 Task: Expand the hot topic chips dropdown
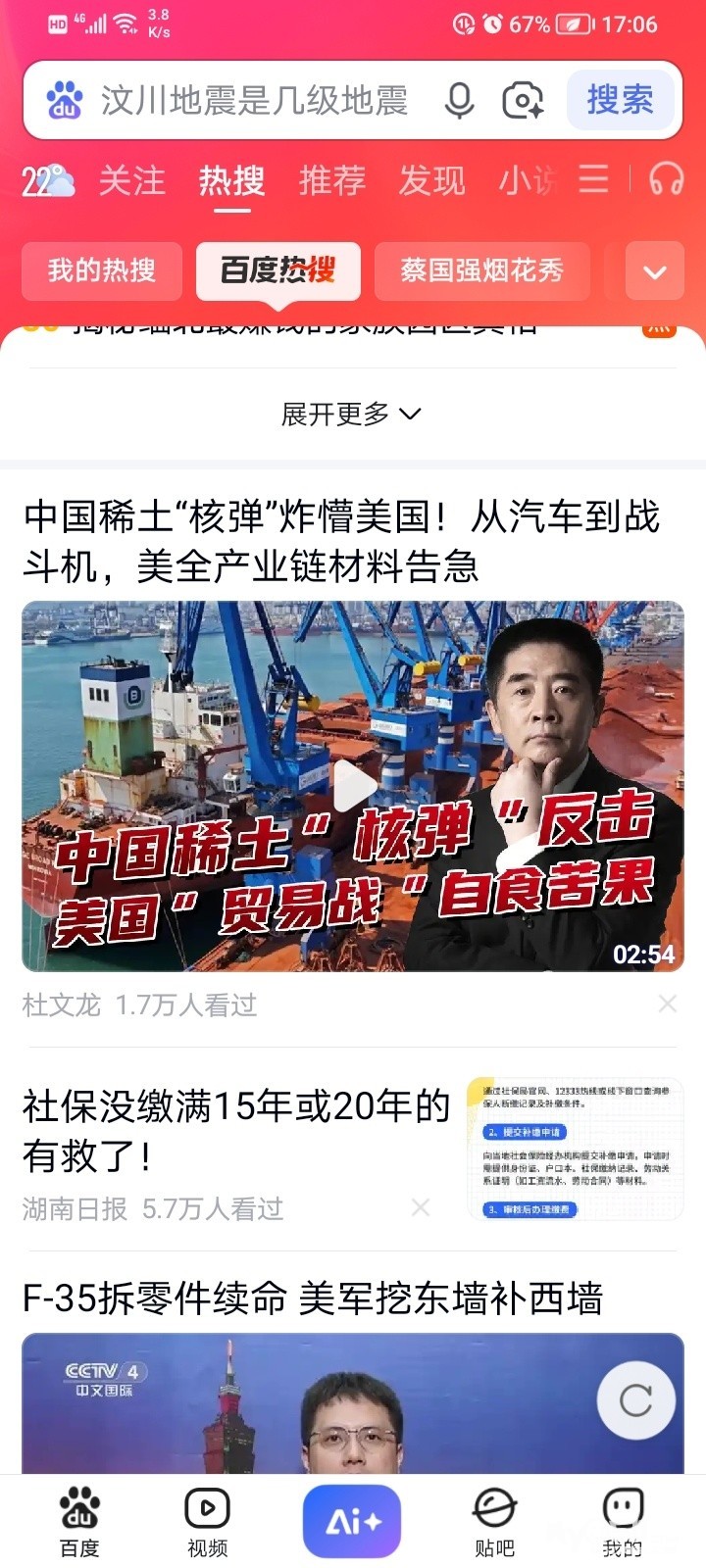click(x=655, y=271)
